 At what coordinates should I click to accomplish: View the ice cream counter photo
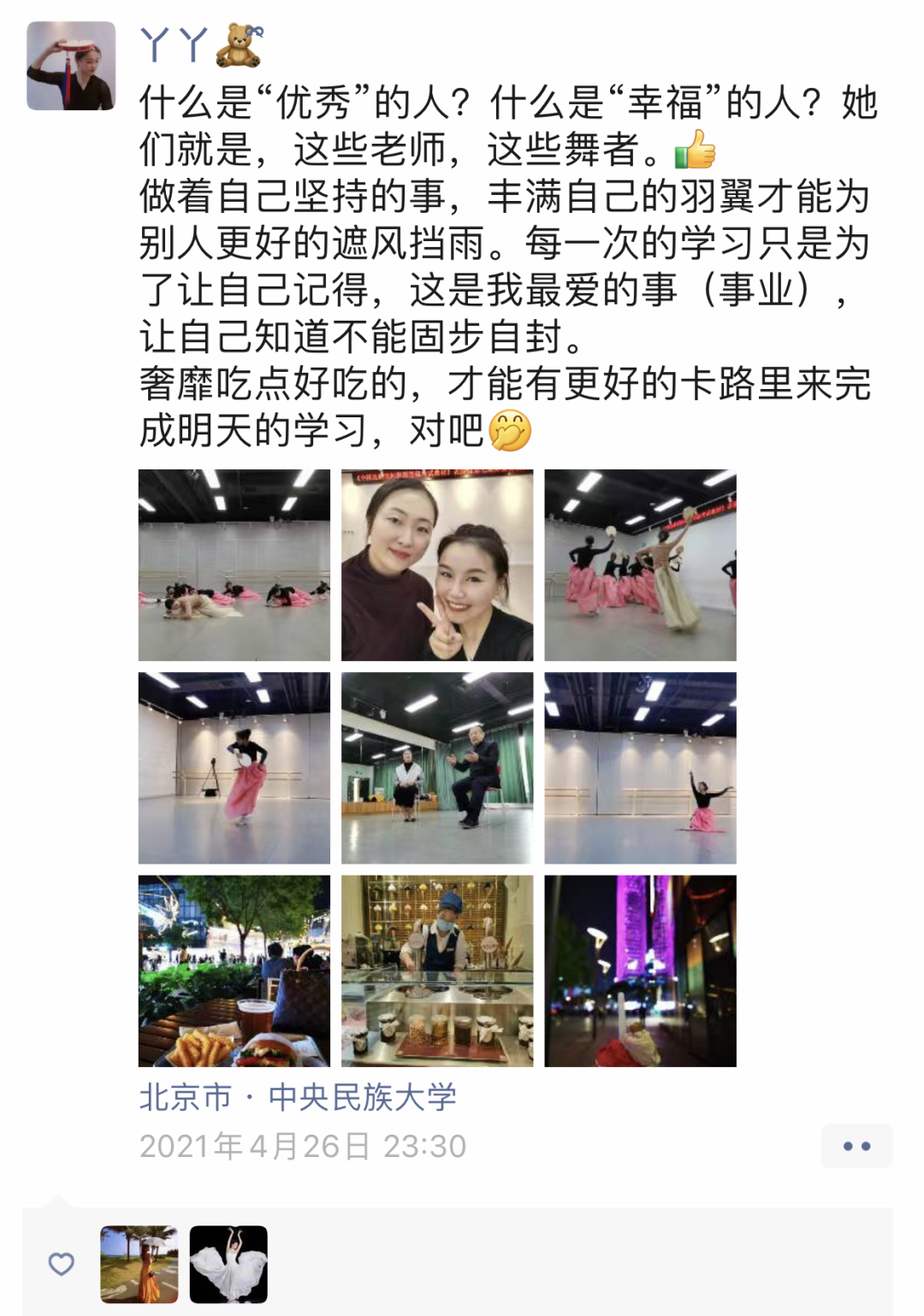[436, 971]
